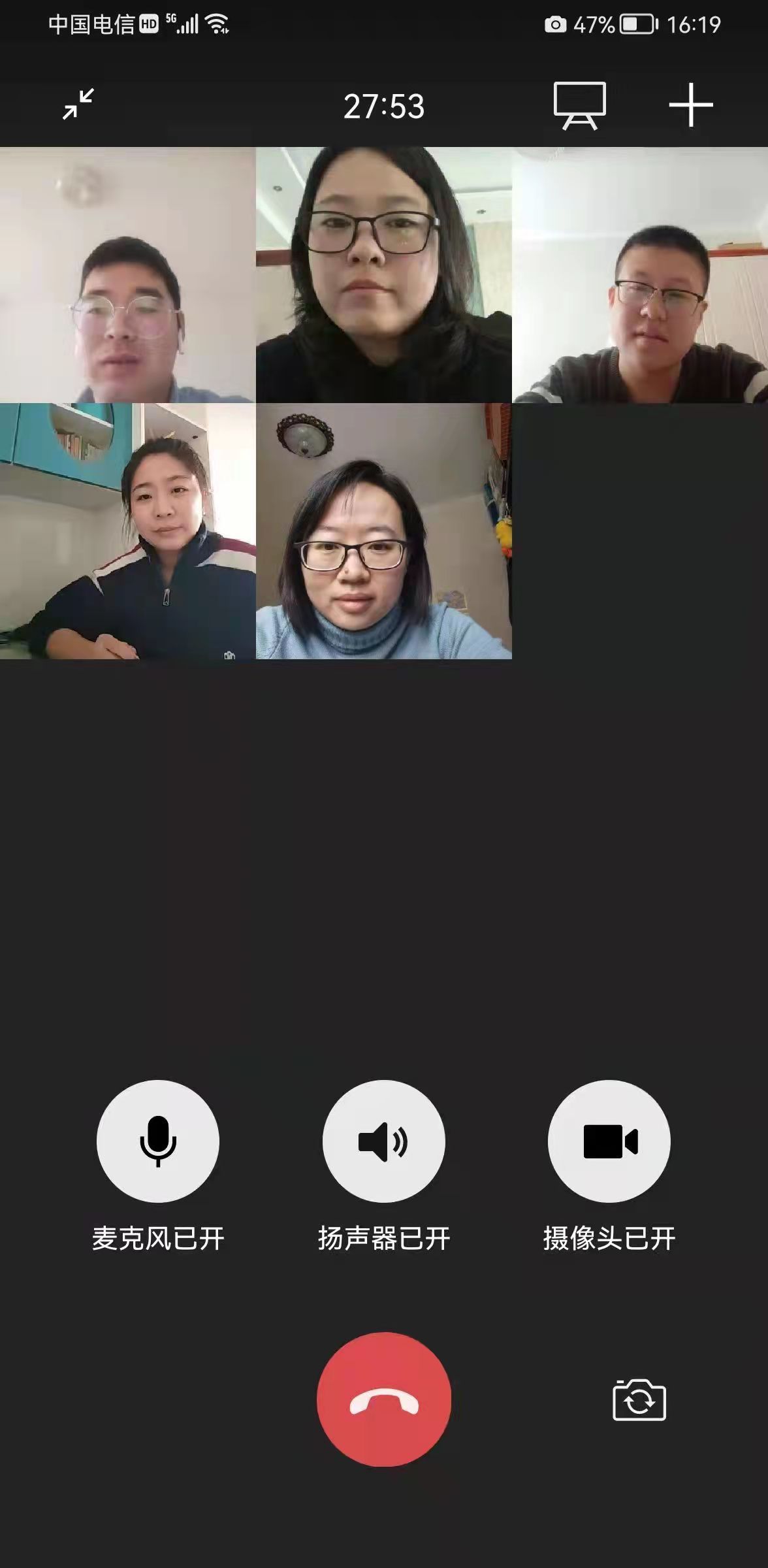
Task: Minimize the video call window
Action: click(x=78, y=105)
